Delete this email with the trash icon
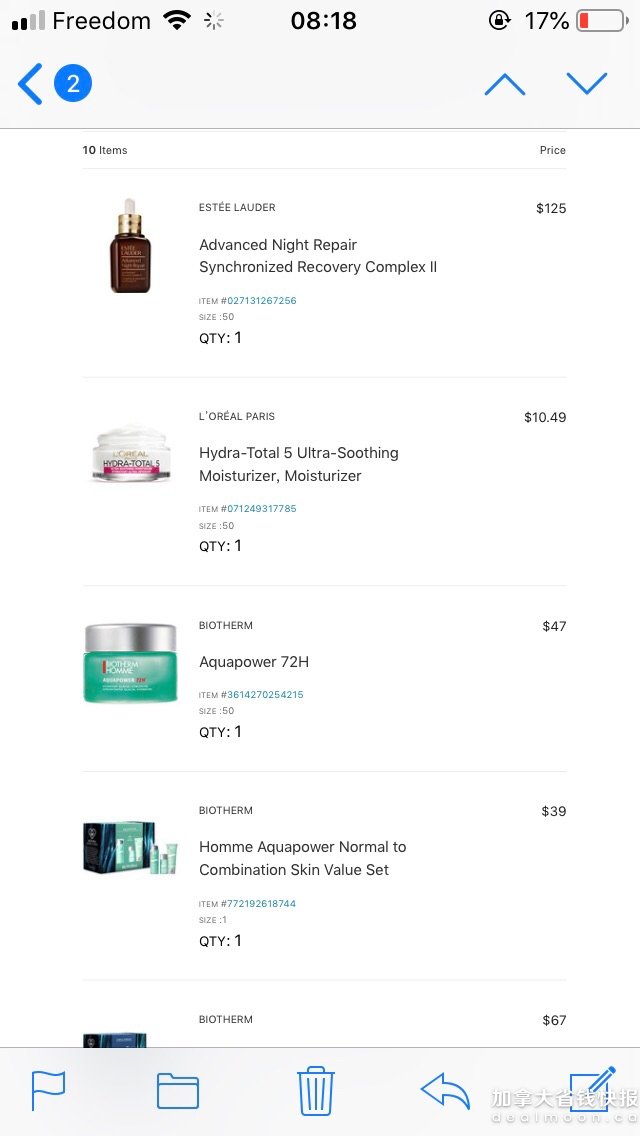Image resolution: width=640 pixels, height=1136 pixels. (x=315, y=1090)
